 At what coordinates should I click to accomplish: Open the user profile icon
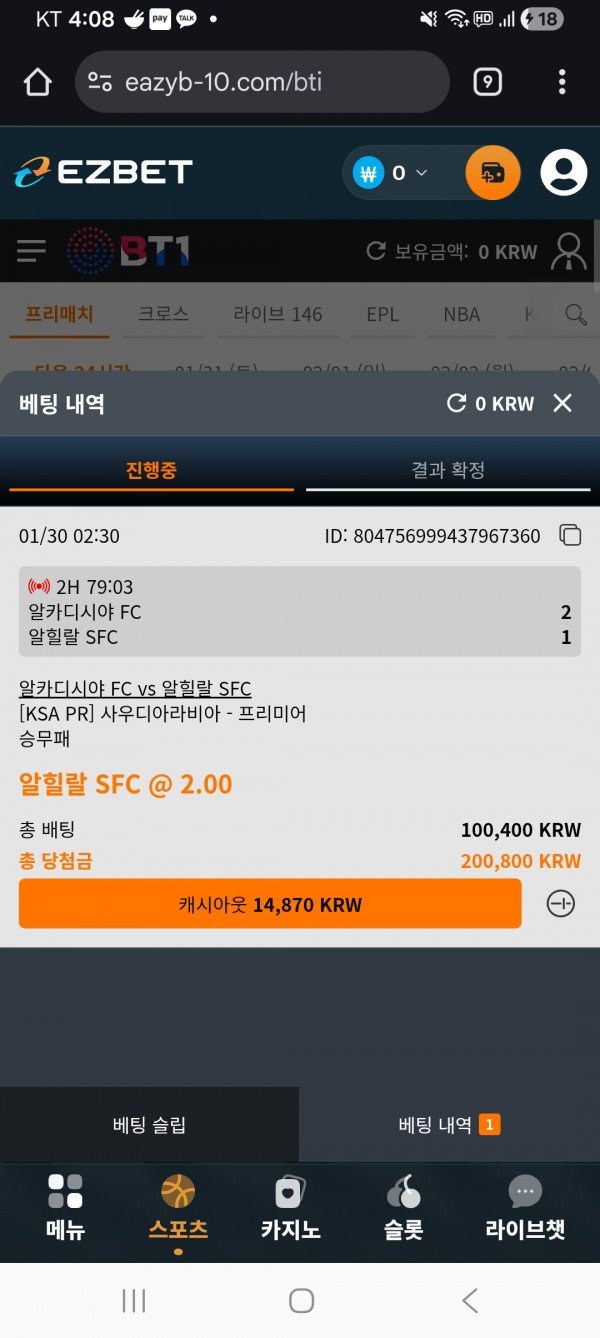(x=563, y=173)
